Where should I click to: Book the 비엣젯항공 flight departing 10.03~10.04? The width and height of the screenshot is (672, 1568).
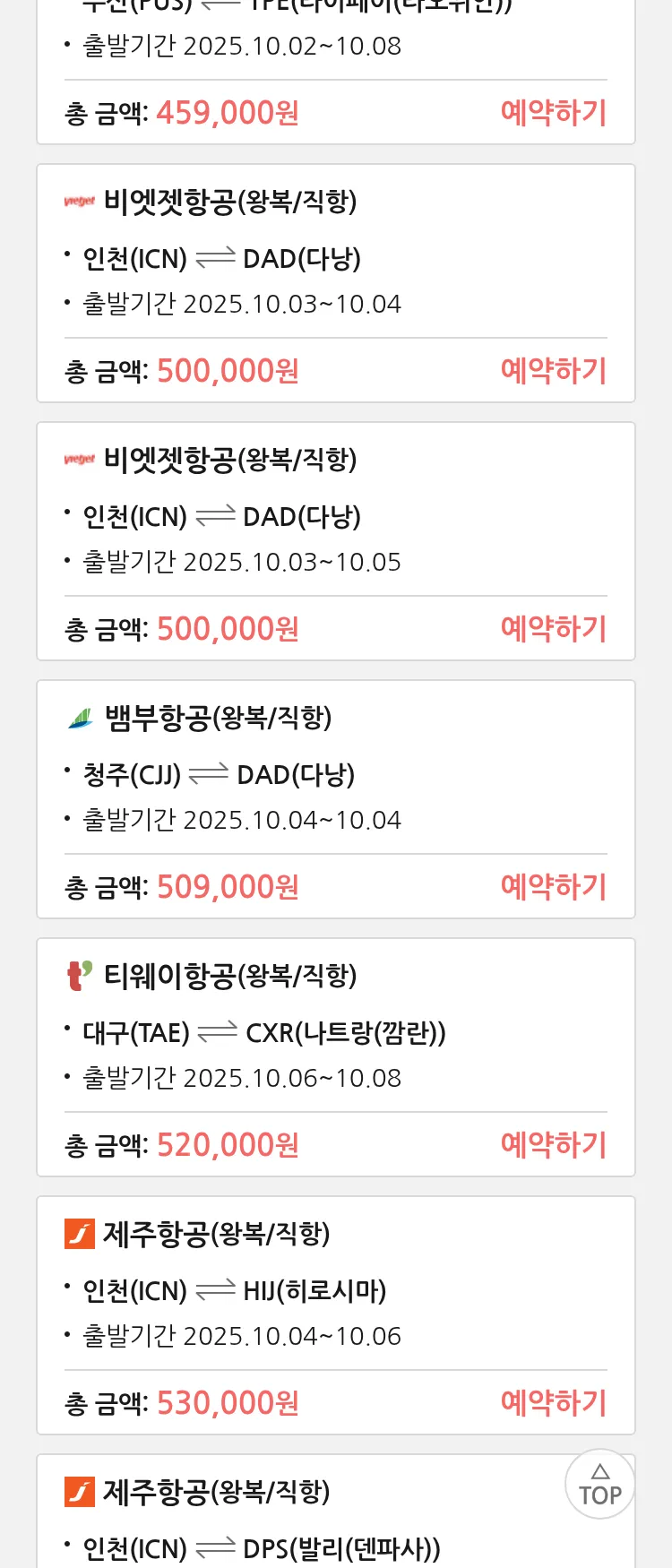(553, 371)
